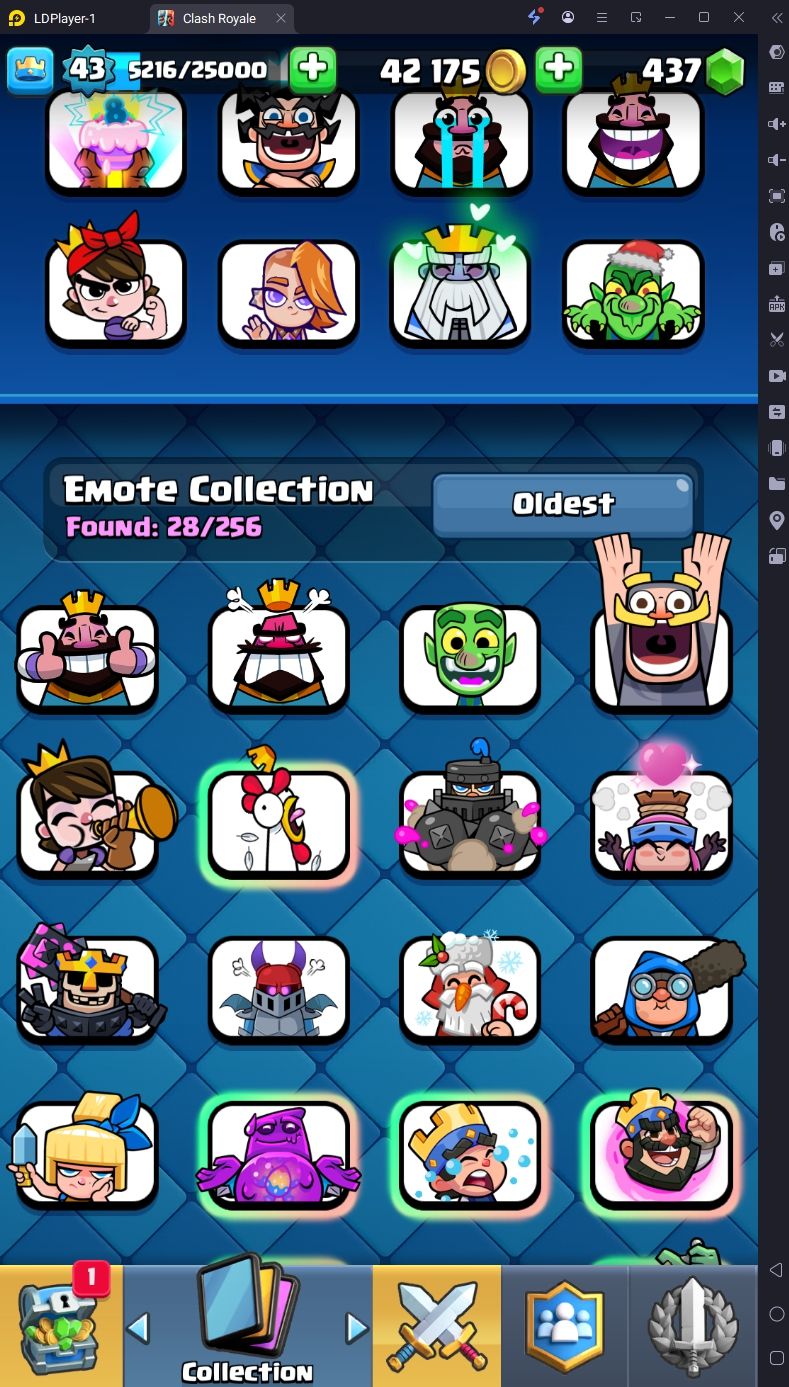Select the Santa goblin emote in deck

(633, 292)
